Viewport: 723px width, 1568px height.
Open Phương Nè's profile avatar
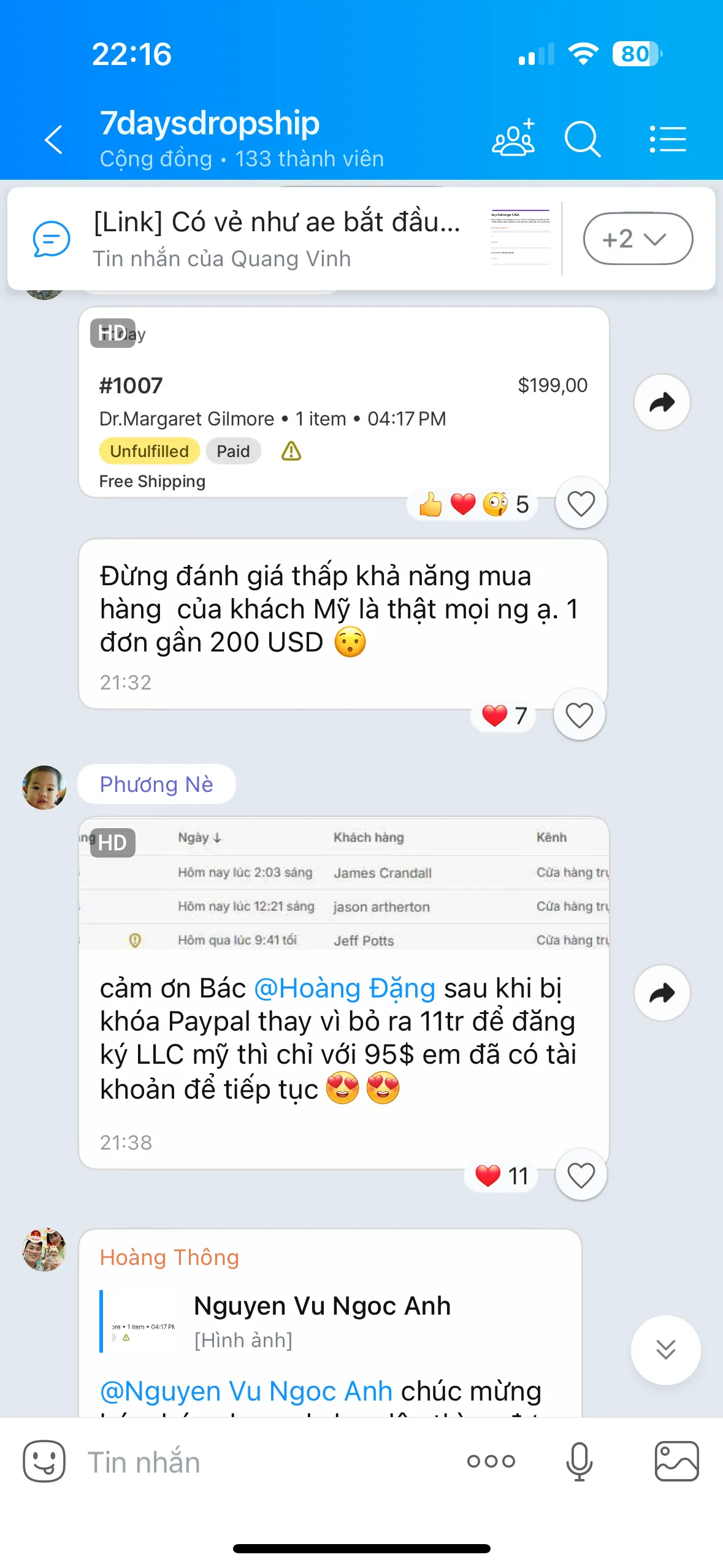pos(44,788)
